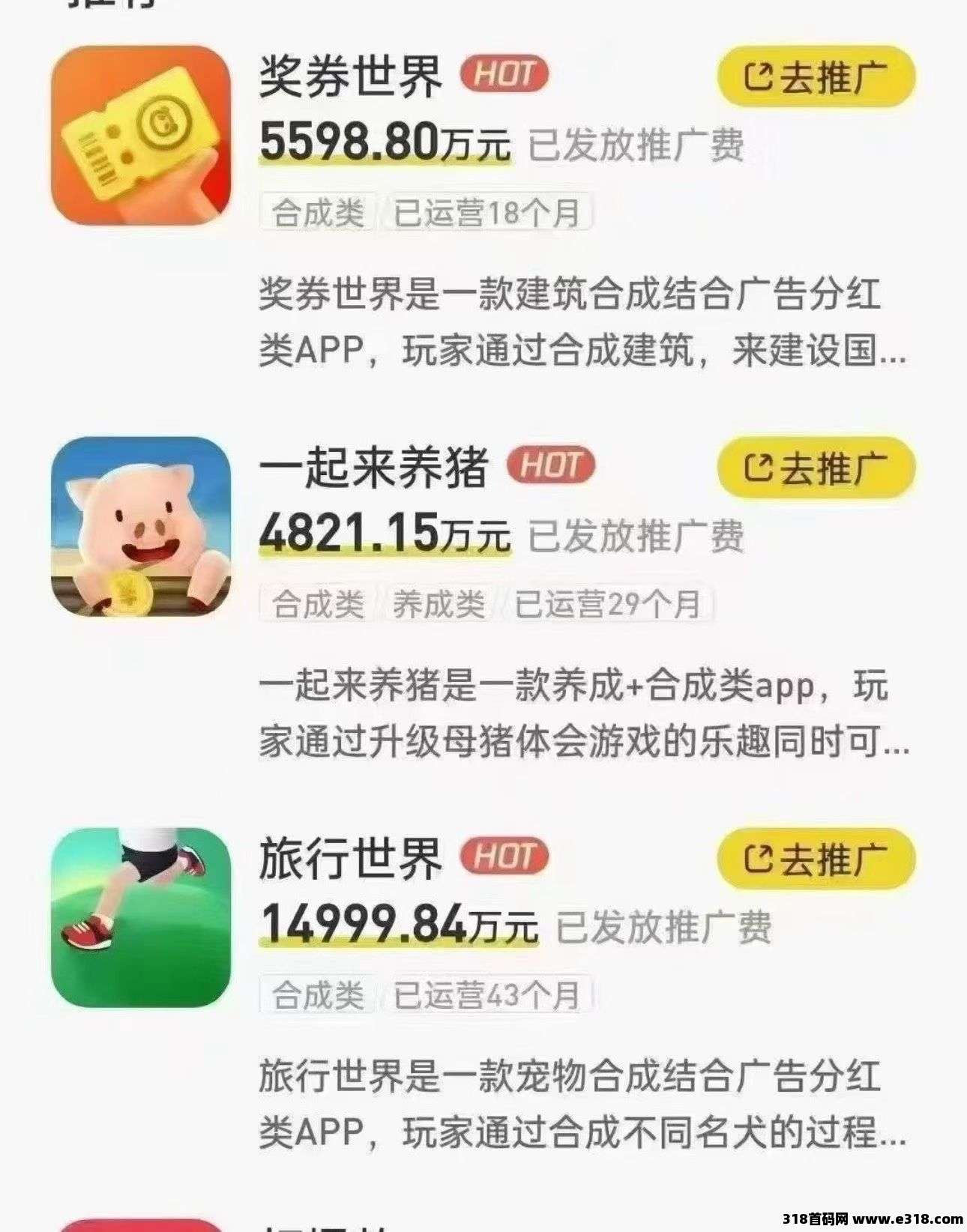Open the 一起来养猪 app listing
967x1232 pixels.
point(373,468)
